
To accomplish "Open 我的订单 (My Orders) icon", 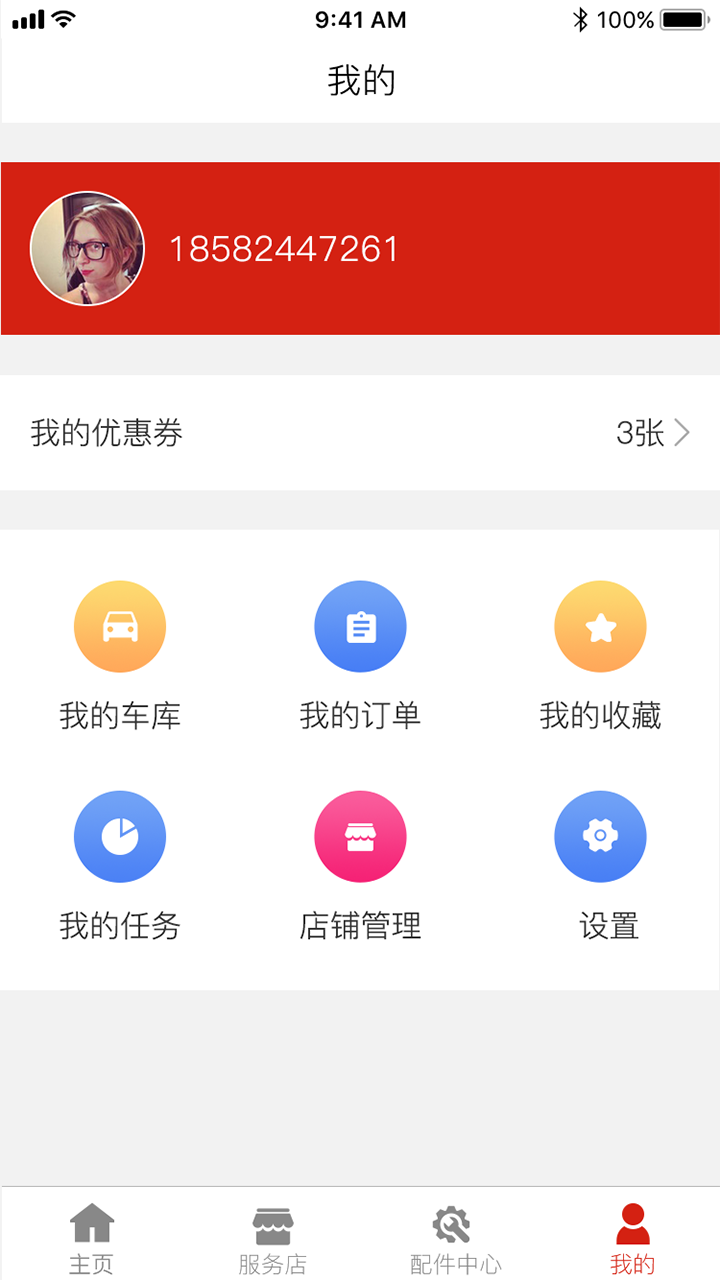I will click(x=360, y=626).
